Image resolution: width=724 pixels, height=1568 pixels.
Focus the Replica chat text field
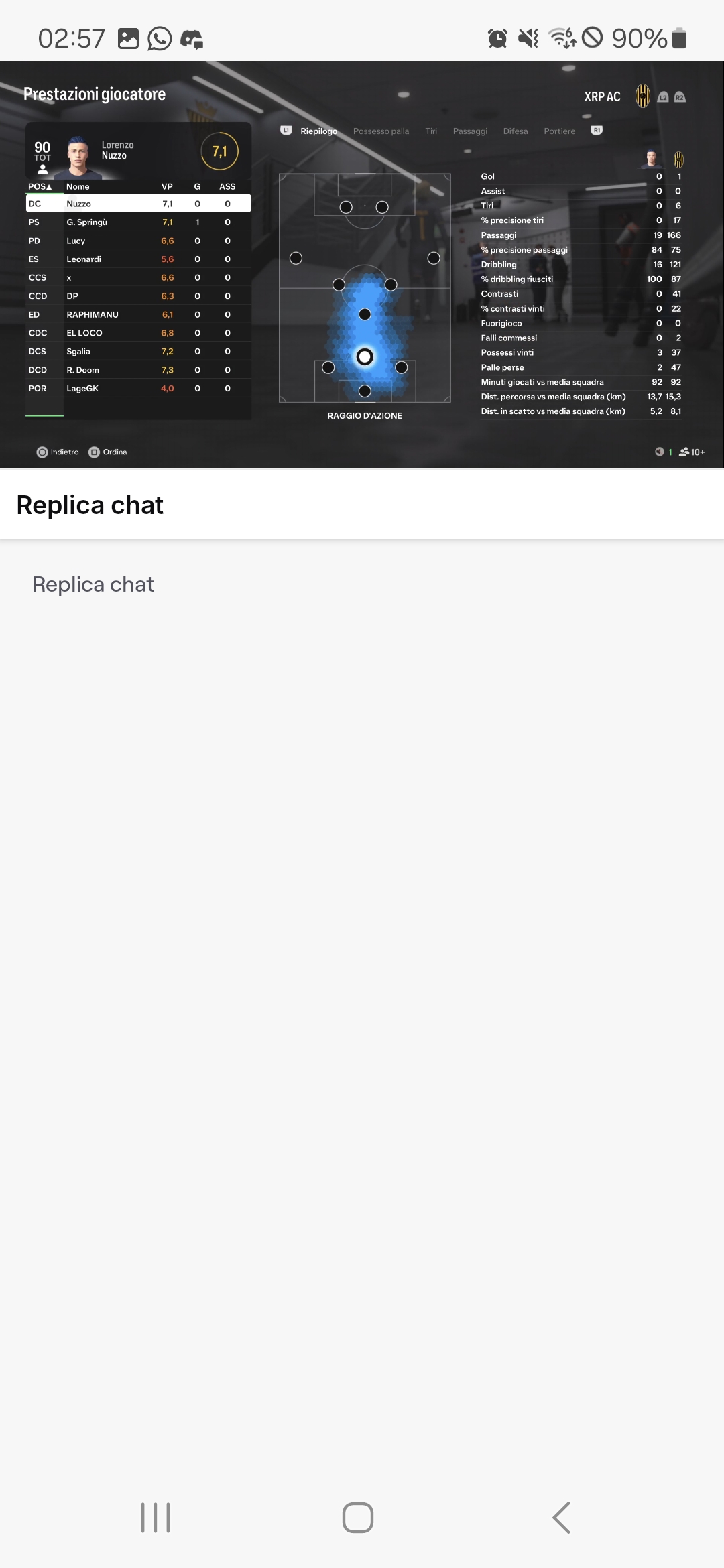click(x=362, y=584)
